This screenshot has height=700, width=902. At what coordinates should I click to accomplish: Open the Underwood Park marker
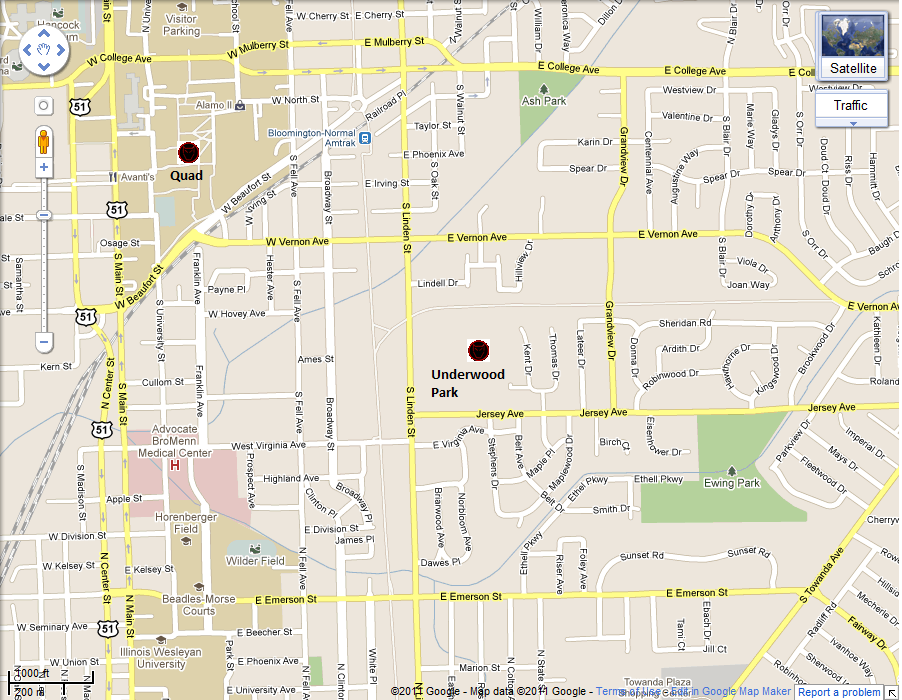tap(479, 350)
